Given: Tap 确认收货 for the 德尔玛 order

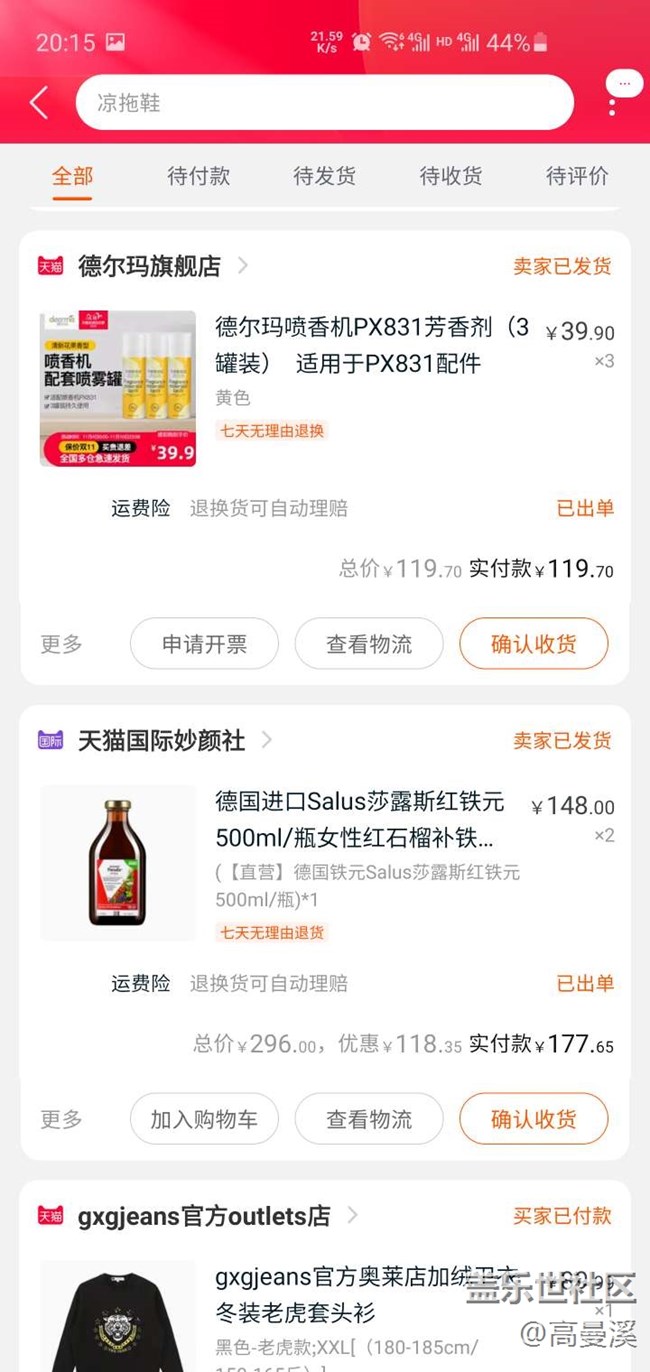Looking at the screenshot, I should point(533,643).
